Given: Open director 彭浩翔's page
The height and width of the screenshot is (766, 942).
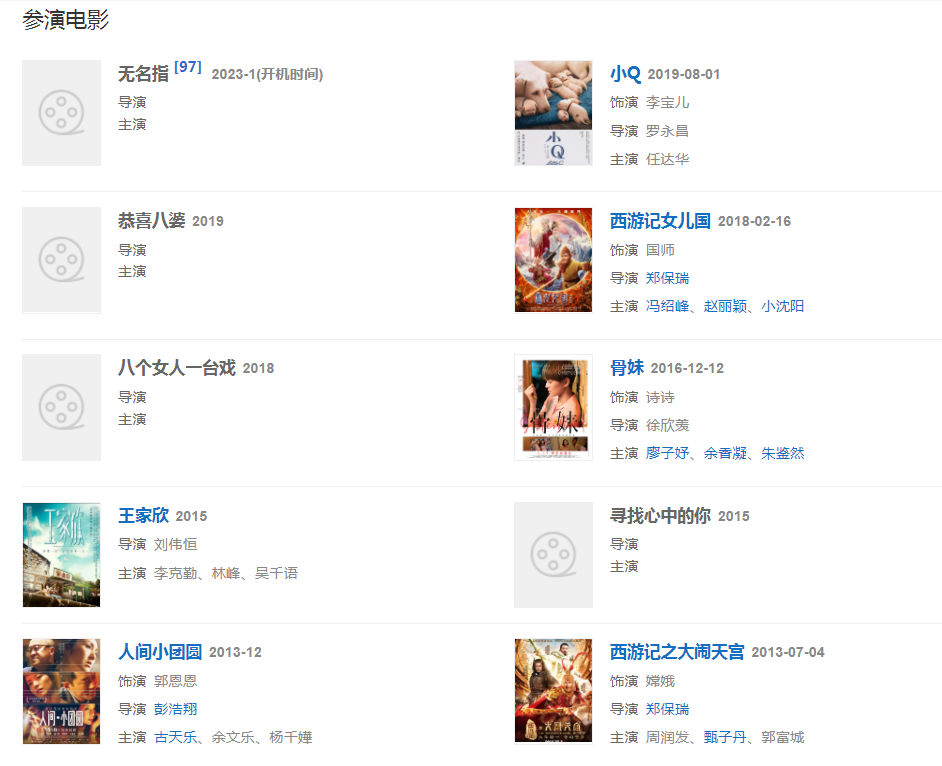Looking at the screenshot, I should 175,709.
